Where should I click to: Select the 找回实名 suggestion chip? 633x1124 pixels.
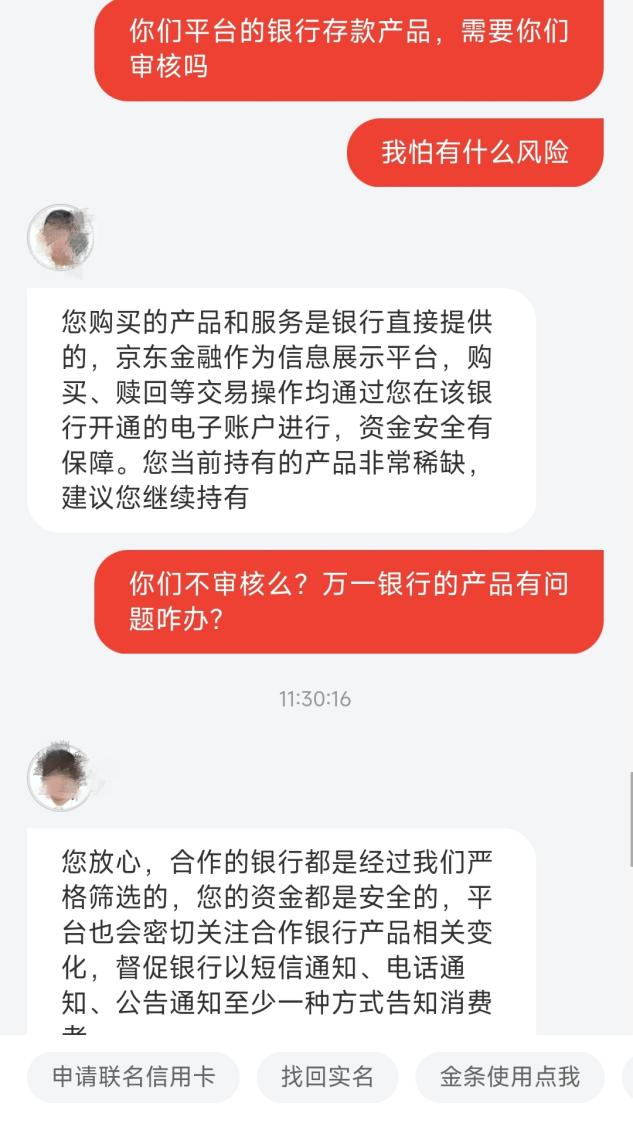(327, 1077)
